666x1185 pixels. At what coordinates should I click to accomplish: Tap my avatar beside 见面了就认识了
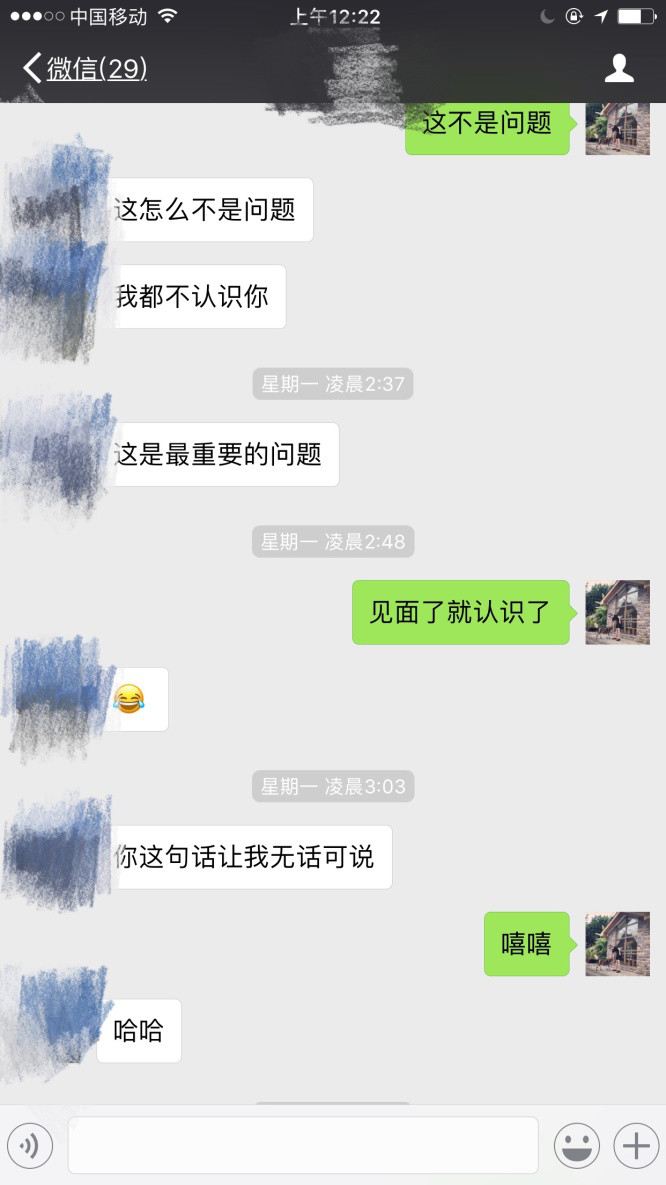(x=618, y=612)
